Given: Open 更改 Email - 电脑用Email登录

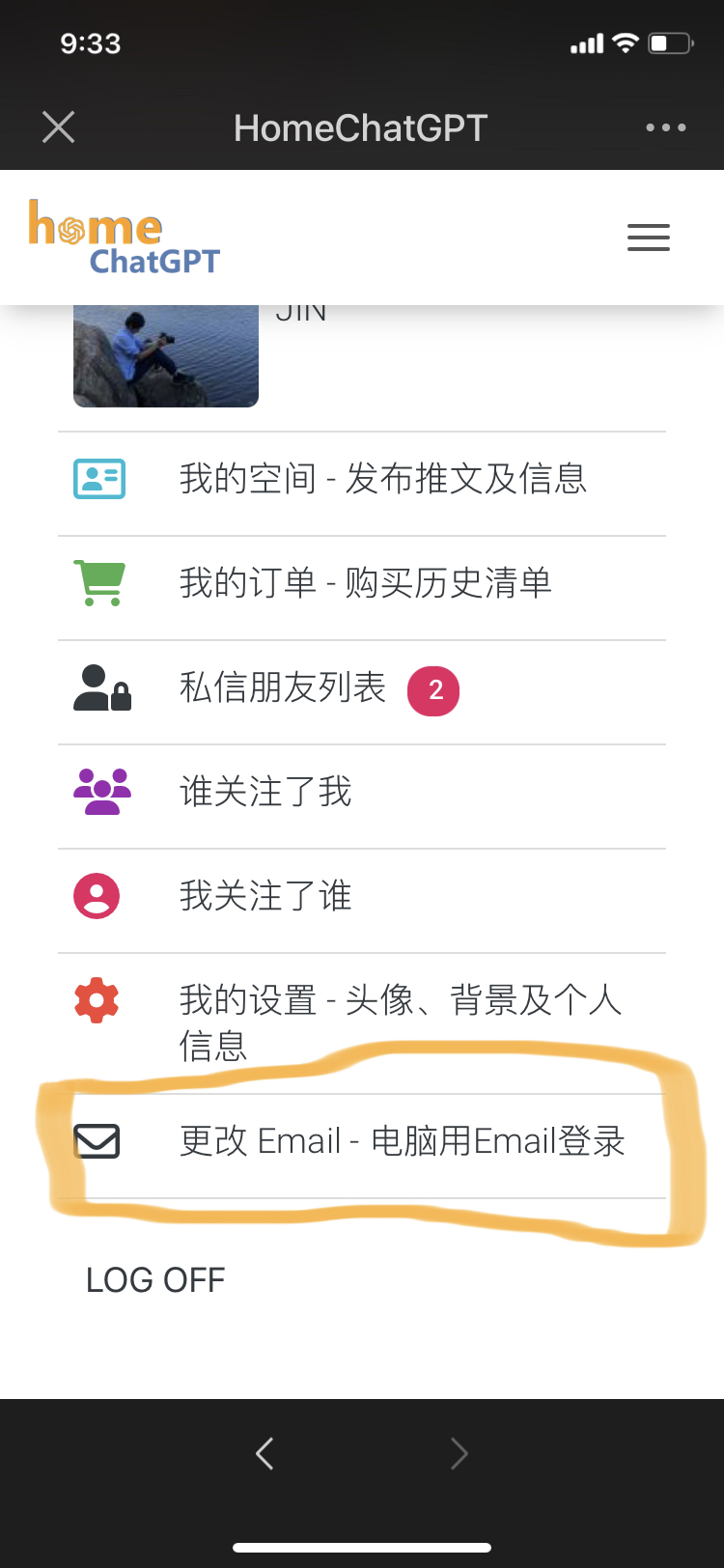Looking at the screenshot, I should tap(402, 1142).
